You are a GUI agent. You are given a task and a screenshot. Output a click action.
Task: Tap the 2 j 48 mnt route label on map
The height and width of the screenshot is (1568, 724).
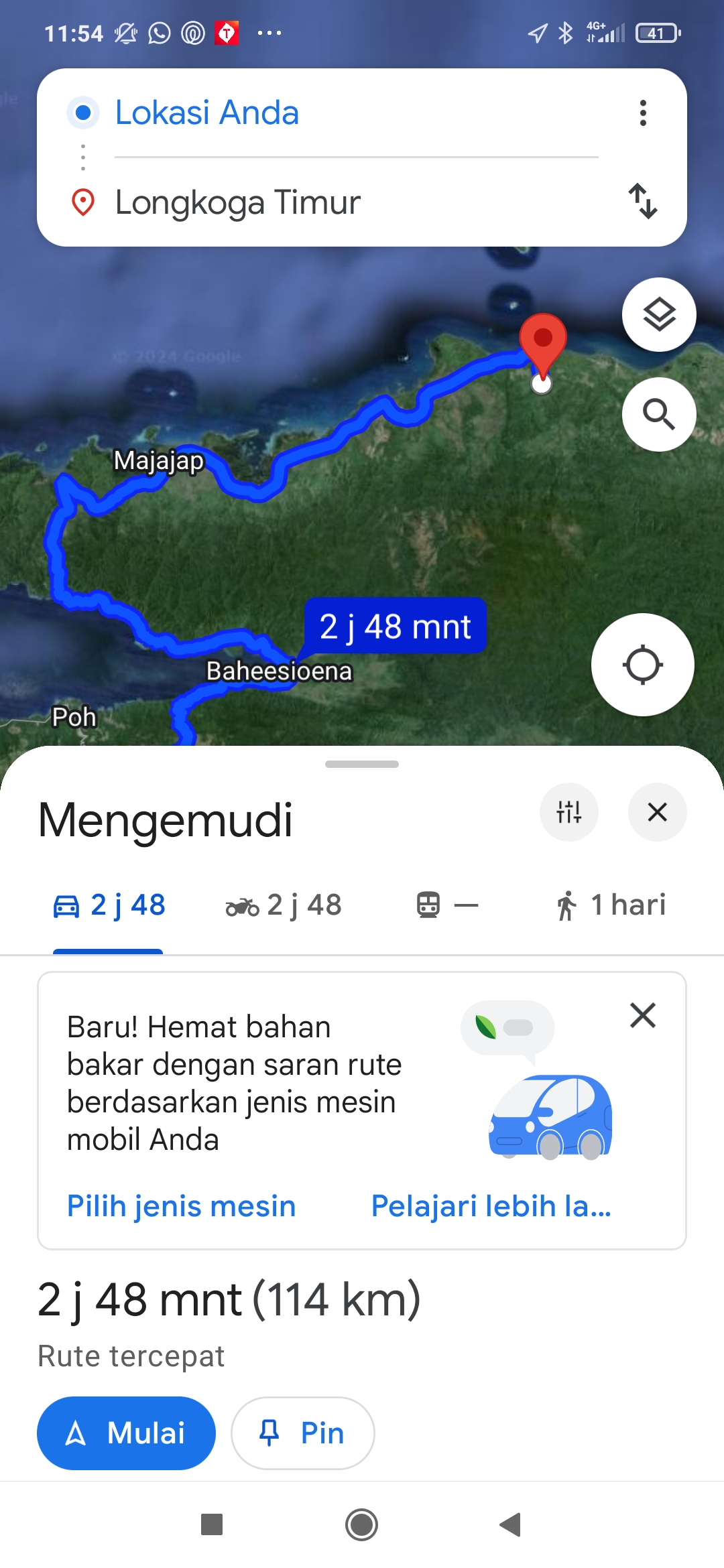tap(396, 626)
